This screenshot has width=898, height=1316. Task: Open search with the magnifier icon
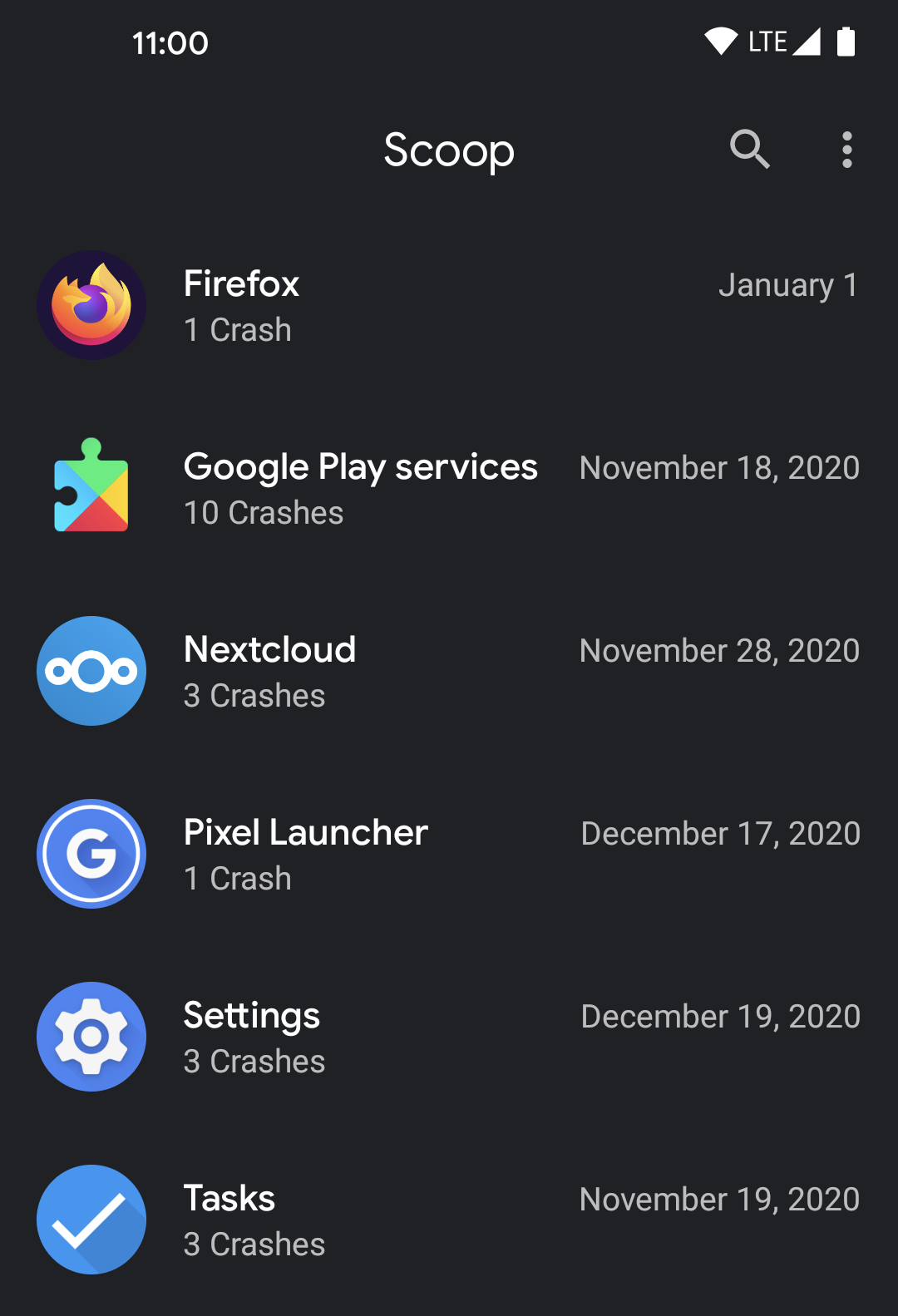tap(750, 150)
